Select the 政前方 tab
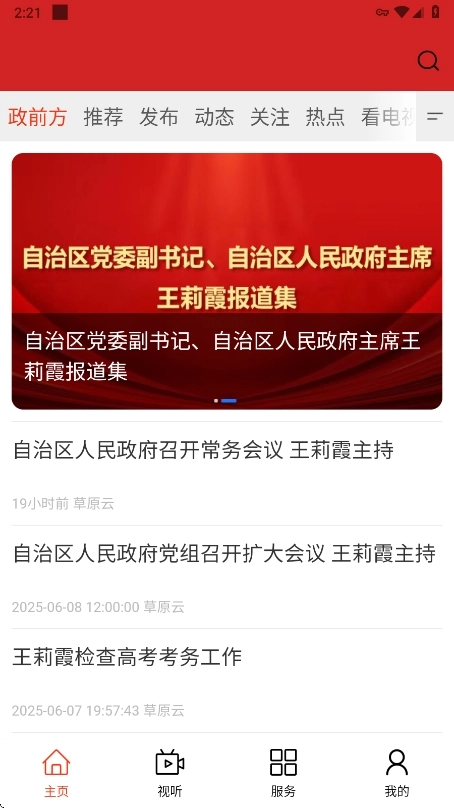 38,117
